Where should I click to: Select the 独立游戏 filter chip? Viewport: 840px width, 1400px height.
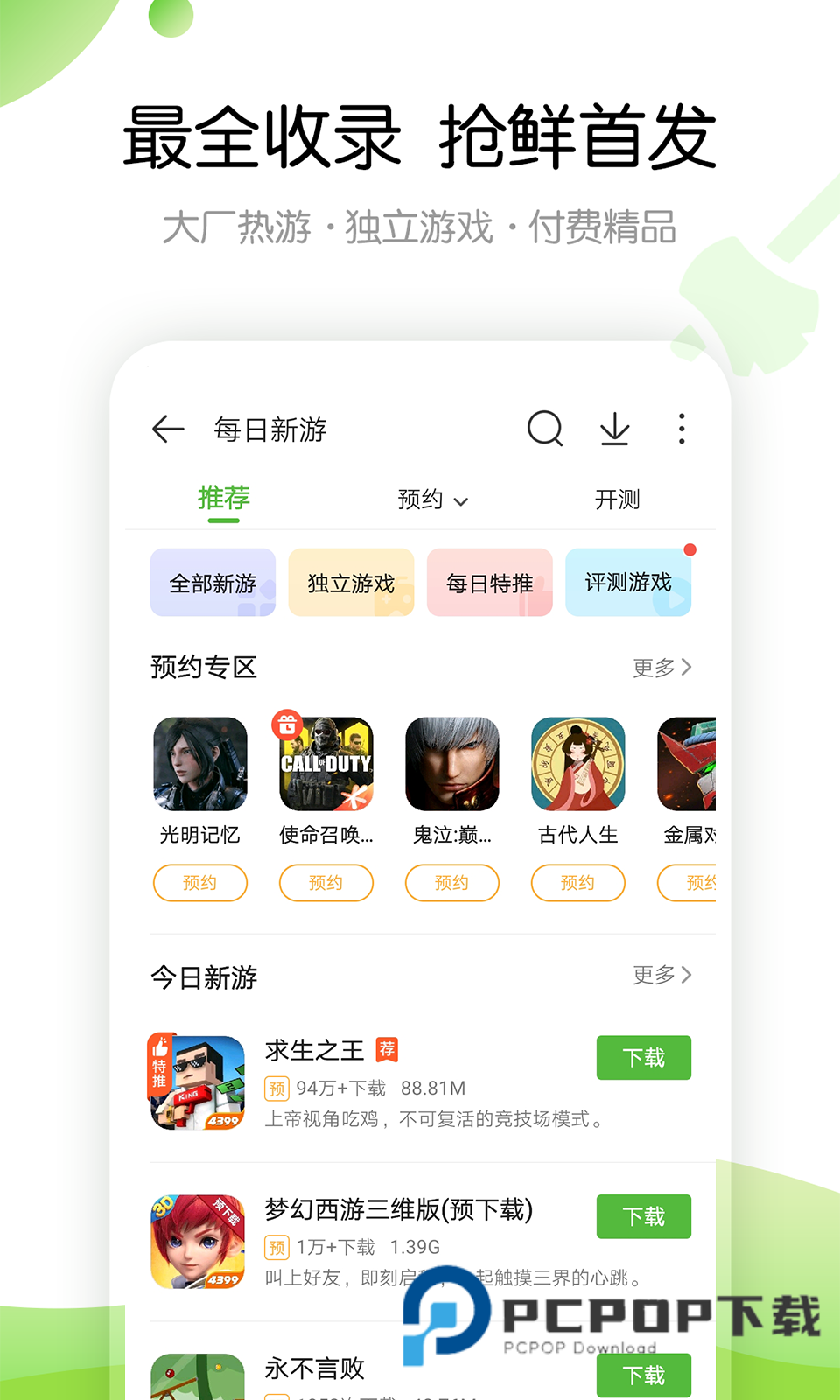(x=351, y=583)
